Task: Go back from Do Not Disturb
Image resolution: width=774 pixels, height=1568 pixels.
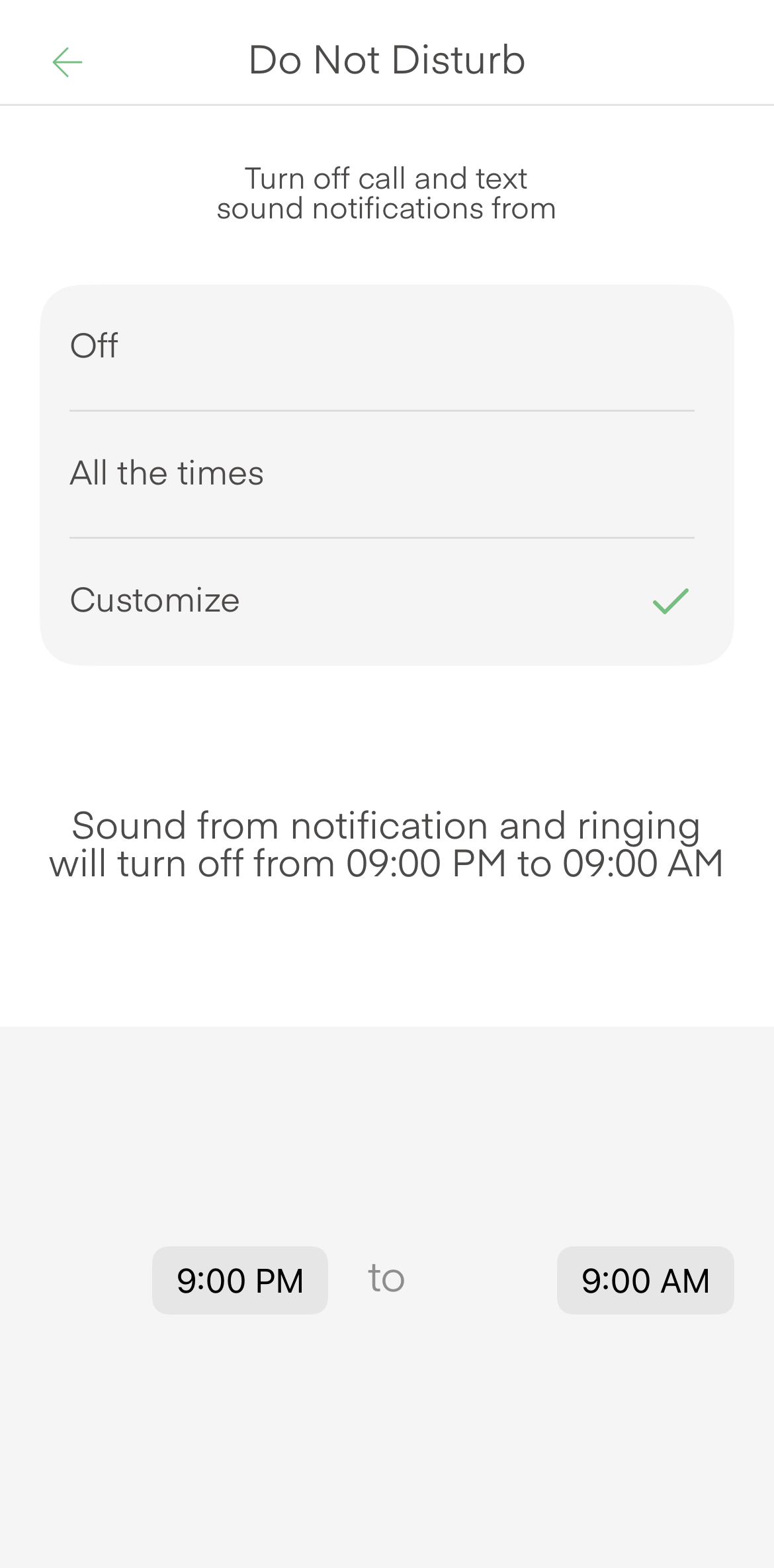Action: [x=67, y=62]
